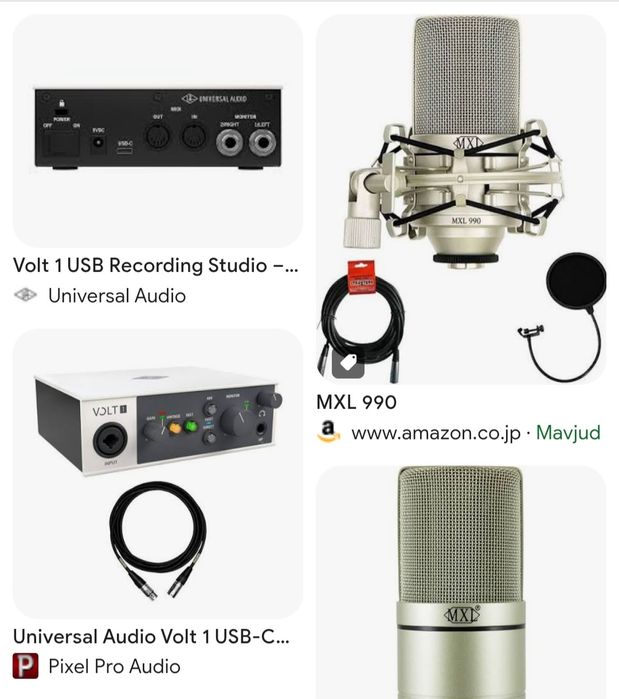This screenshot has width=619, height=699.
Task: Tap the product tag icon on MXL 990
Action: (x=348, y=363)
